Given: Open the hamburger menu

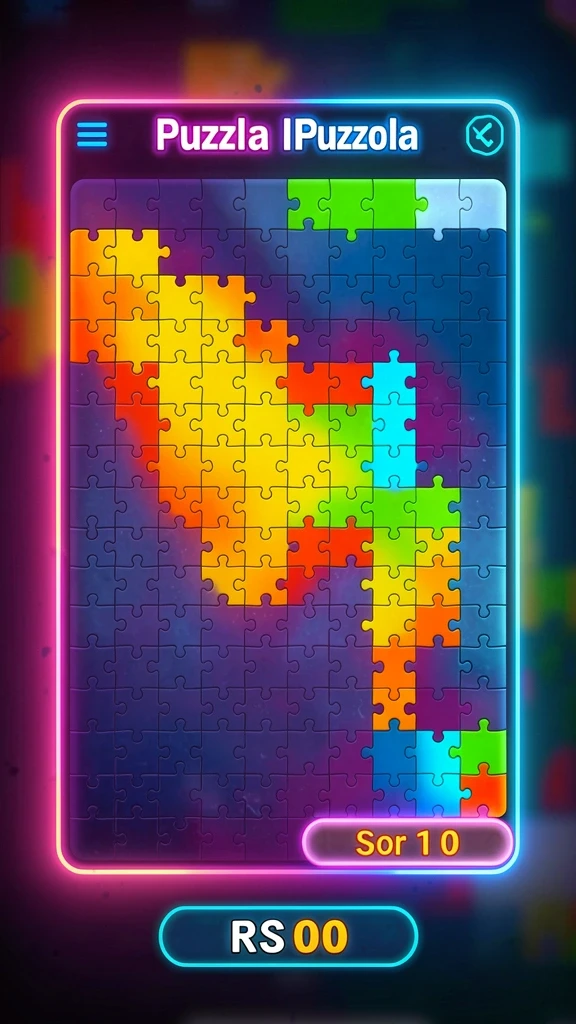Looking at the screenshot, I should coord(92,135).
